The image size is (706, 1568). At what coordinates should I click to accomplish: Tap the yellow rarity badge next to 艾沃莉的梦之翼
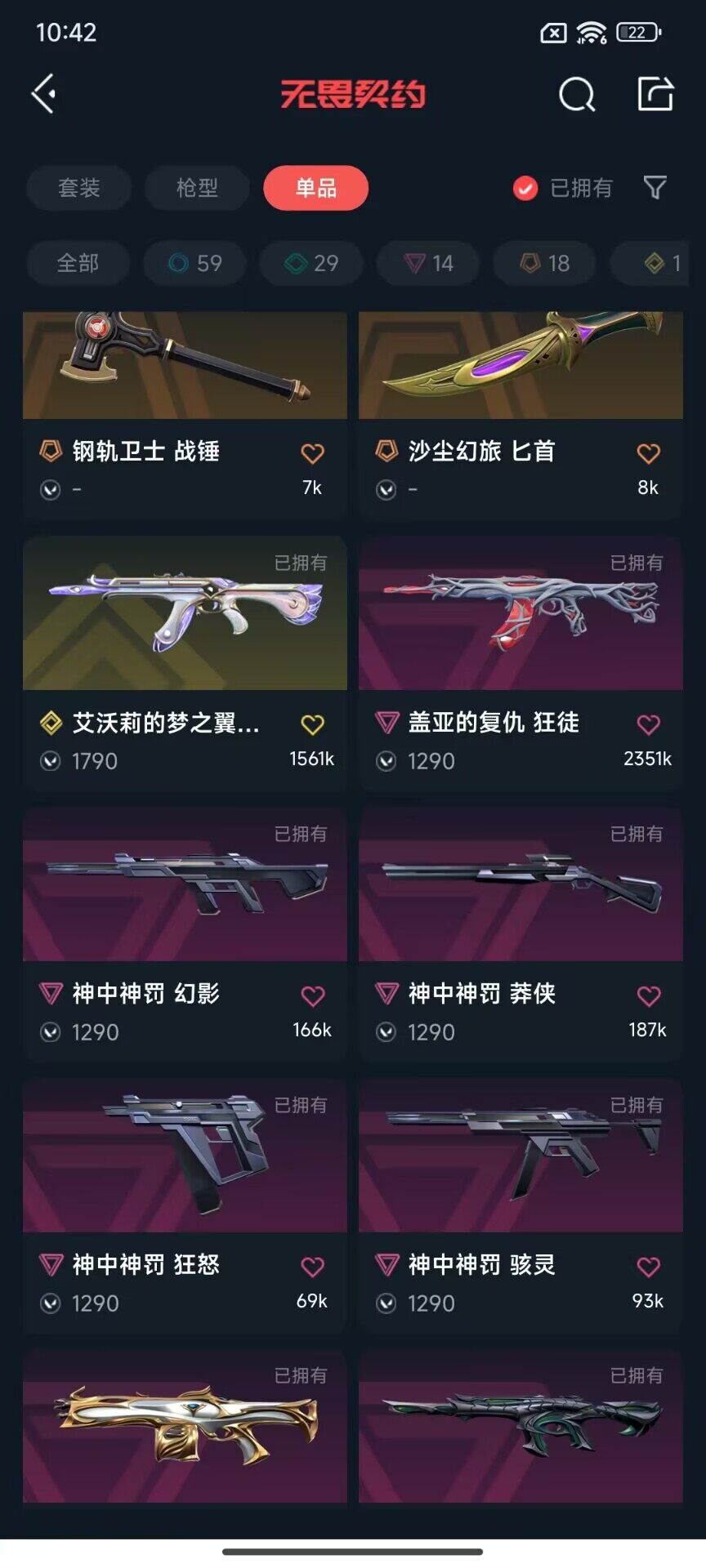click(51, 722)
